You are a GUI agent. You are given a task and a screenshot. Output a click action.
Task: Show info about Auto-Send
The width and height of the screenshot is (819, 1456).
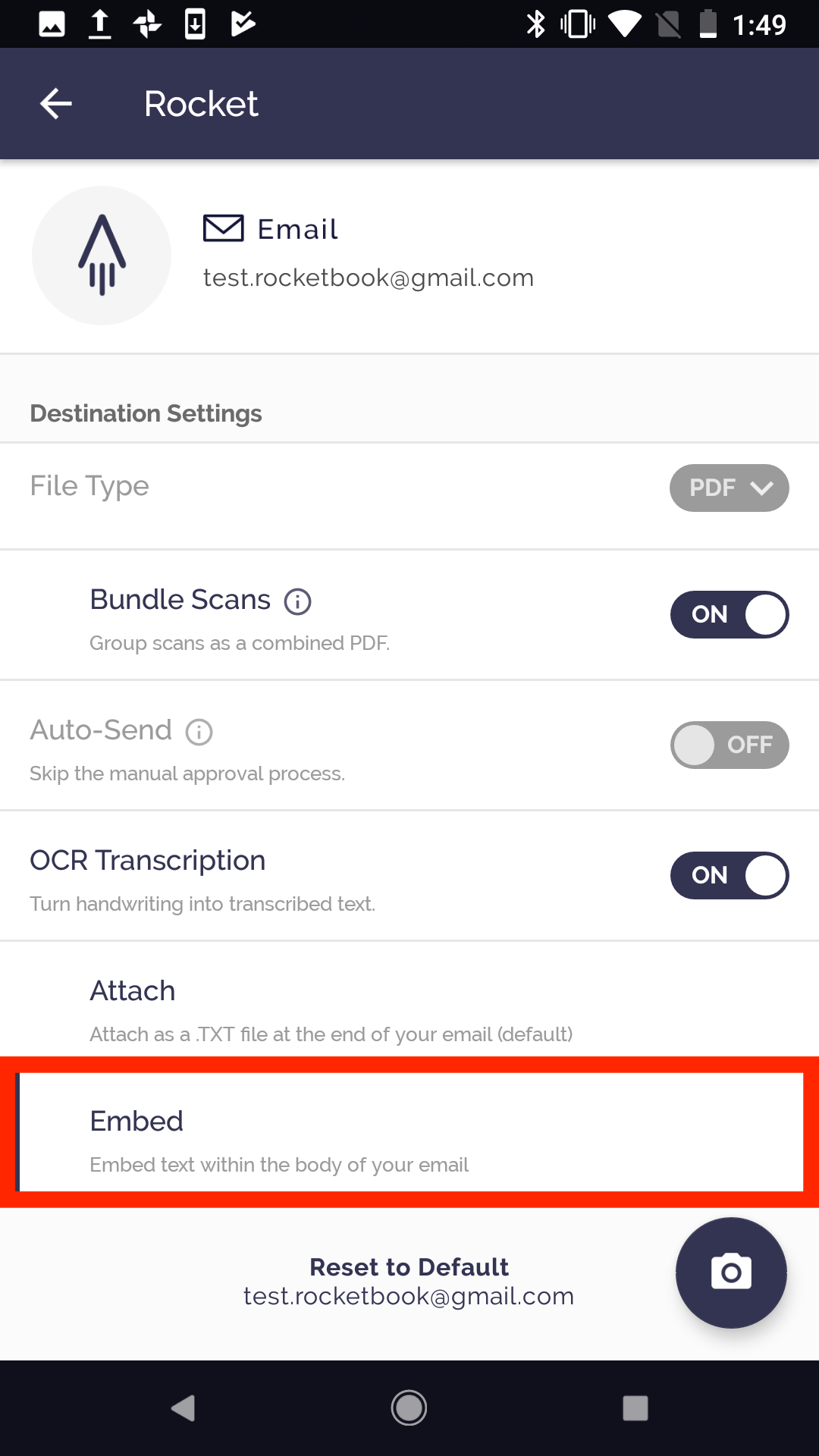click(x=199, y=733)
